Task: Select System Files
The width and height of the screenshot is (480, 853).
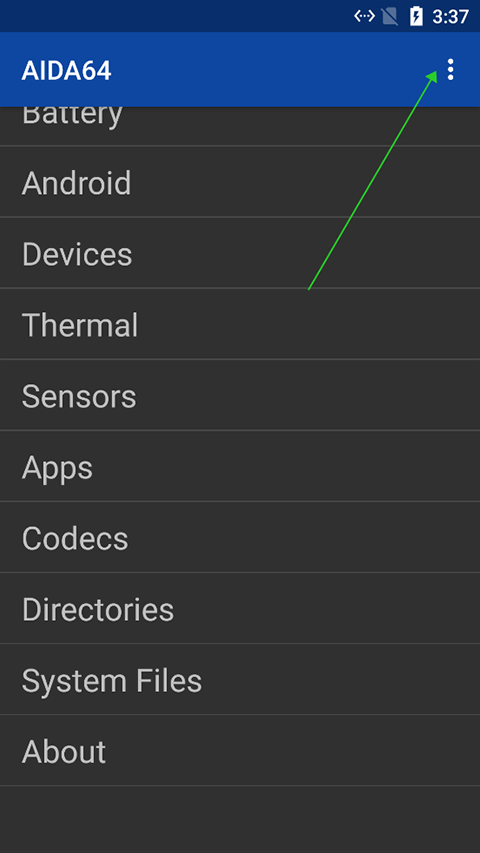Action: pos(240,679)
